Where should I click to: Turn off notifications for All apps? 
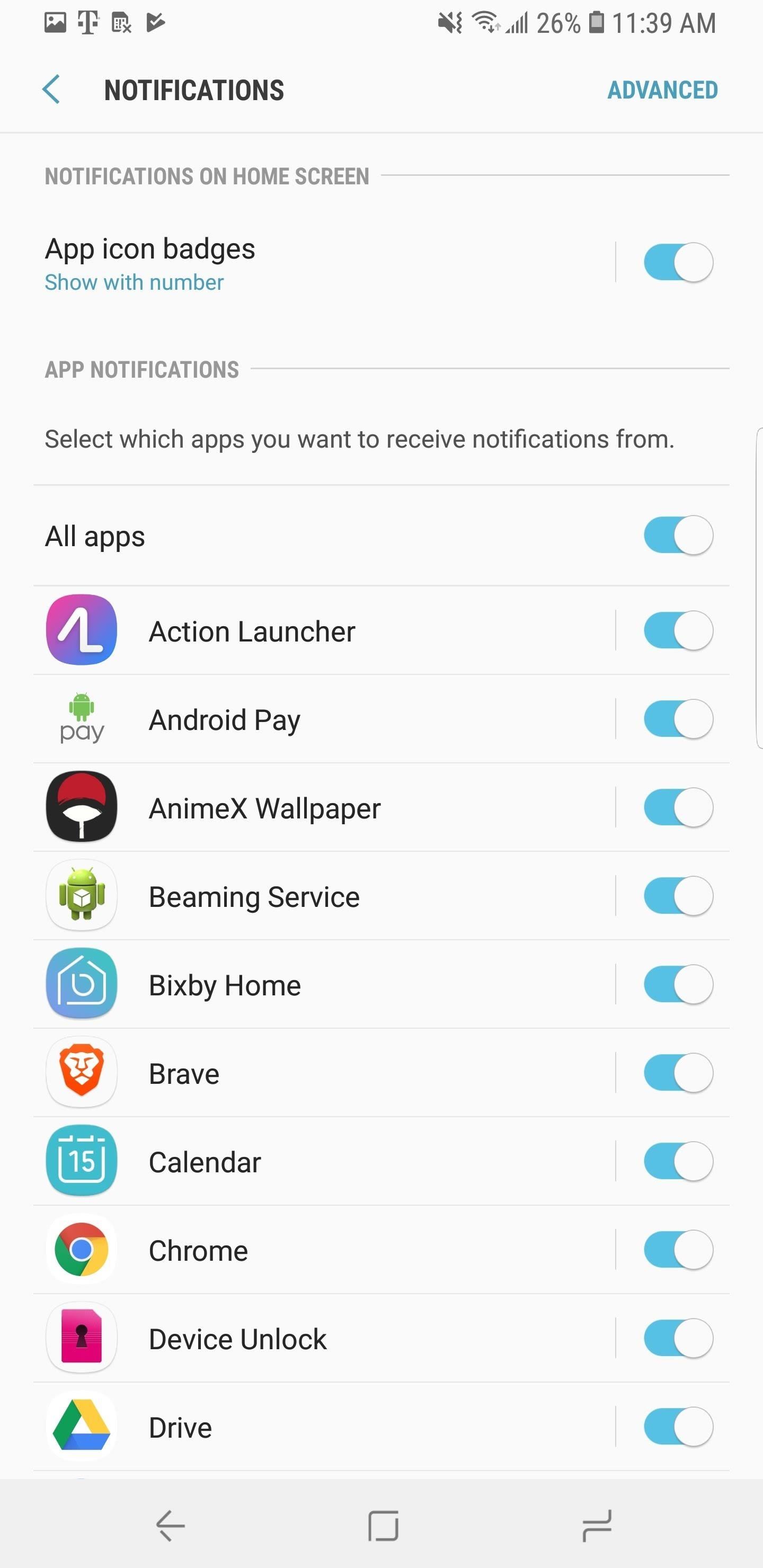click(x=678, y=536)
